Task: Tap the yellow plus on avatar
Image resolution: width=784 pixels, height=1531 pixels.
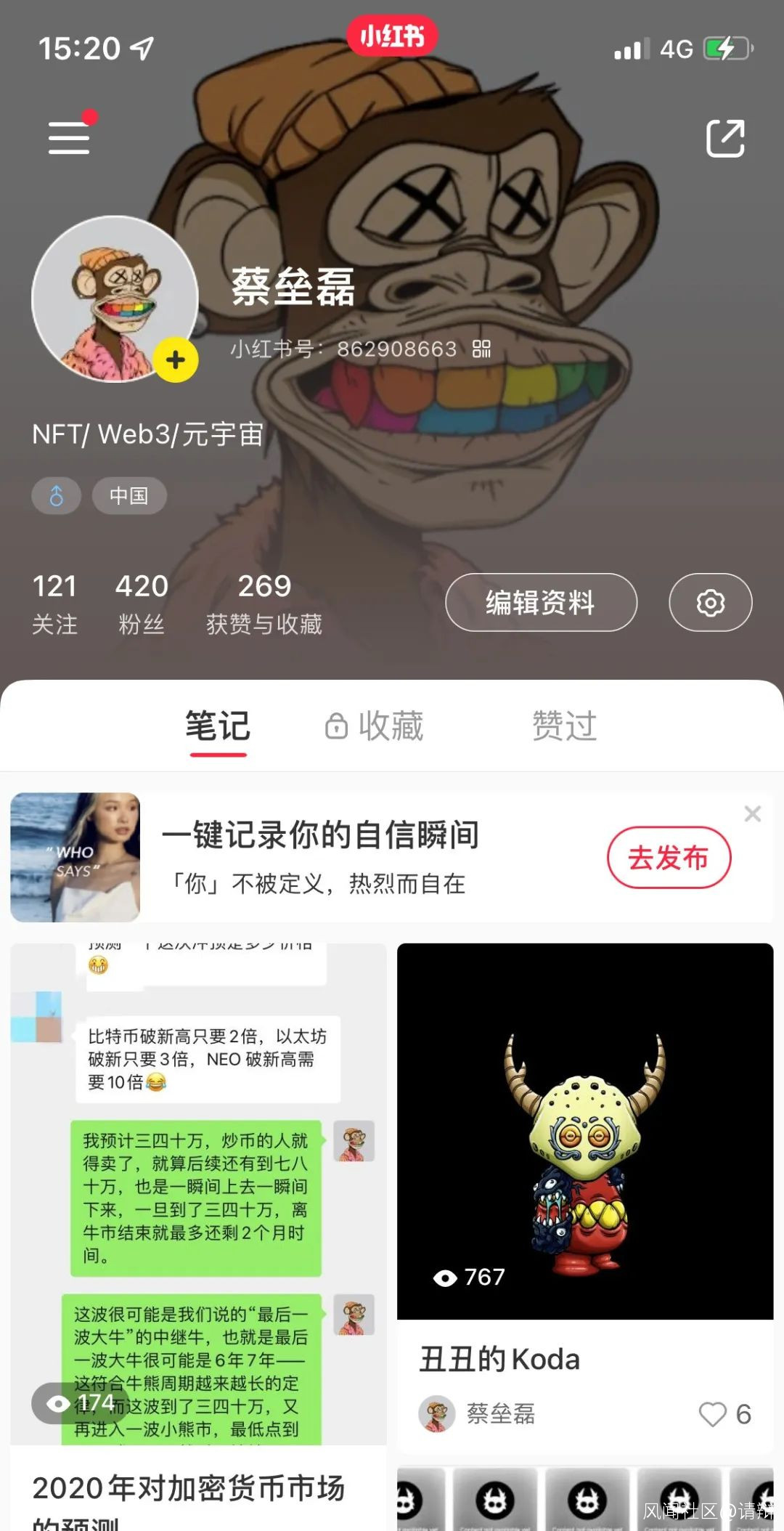Action: pyautogui.click(x=176, y=360)
